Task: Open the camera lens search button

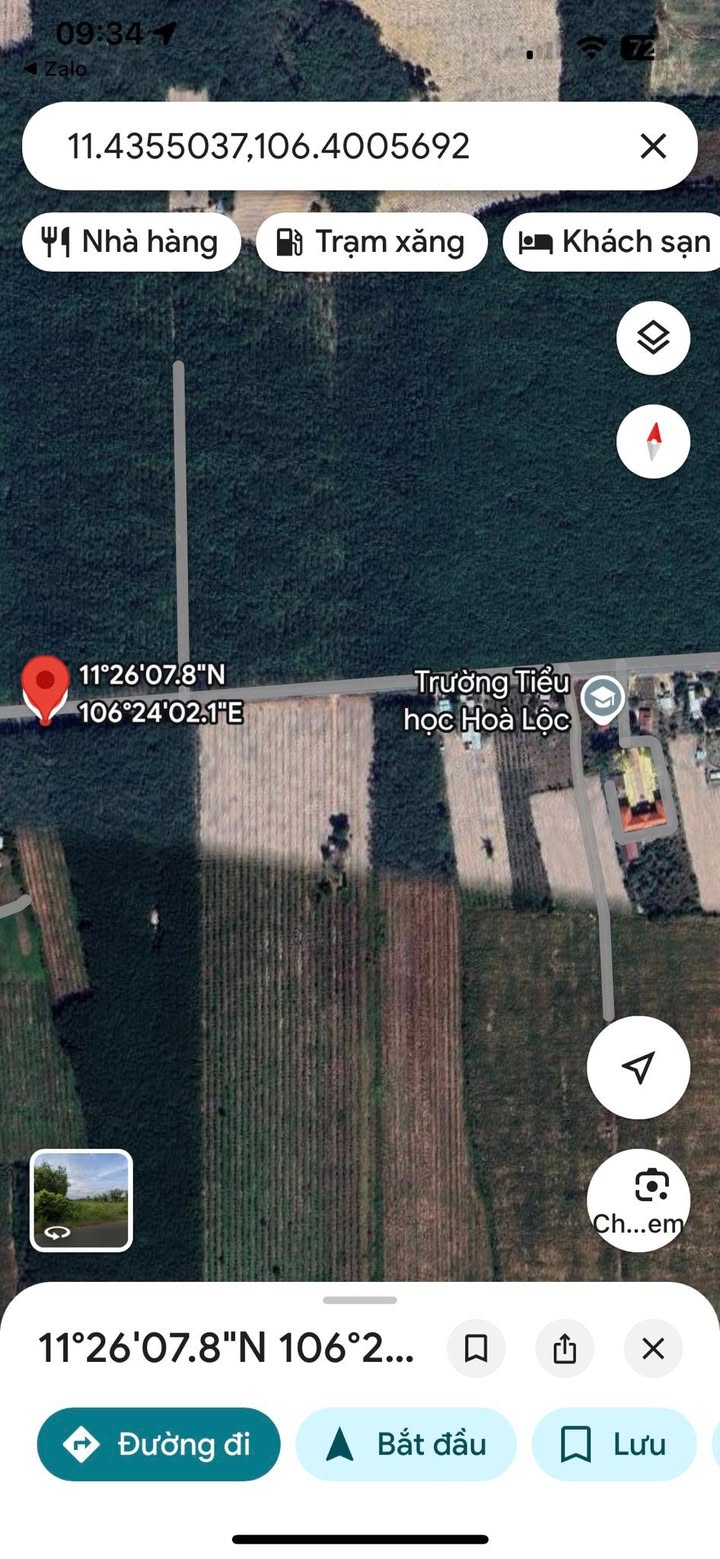Action: tap(638, 1200)
